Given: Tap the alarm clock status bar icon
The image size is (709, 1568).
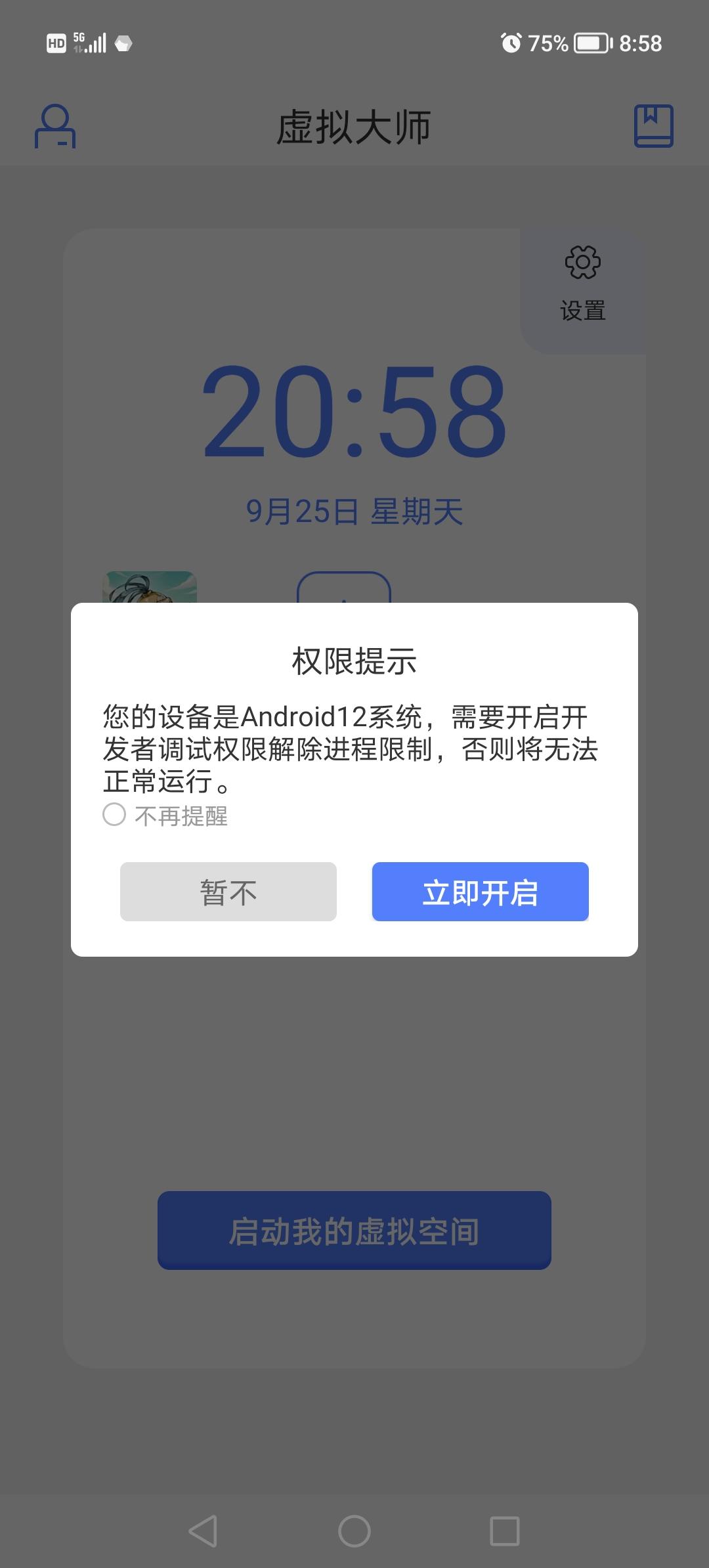Looking at the screenshot, I should tap(512, 43).
